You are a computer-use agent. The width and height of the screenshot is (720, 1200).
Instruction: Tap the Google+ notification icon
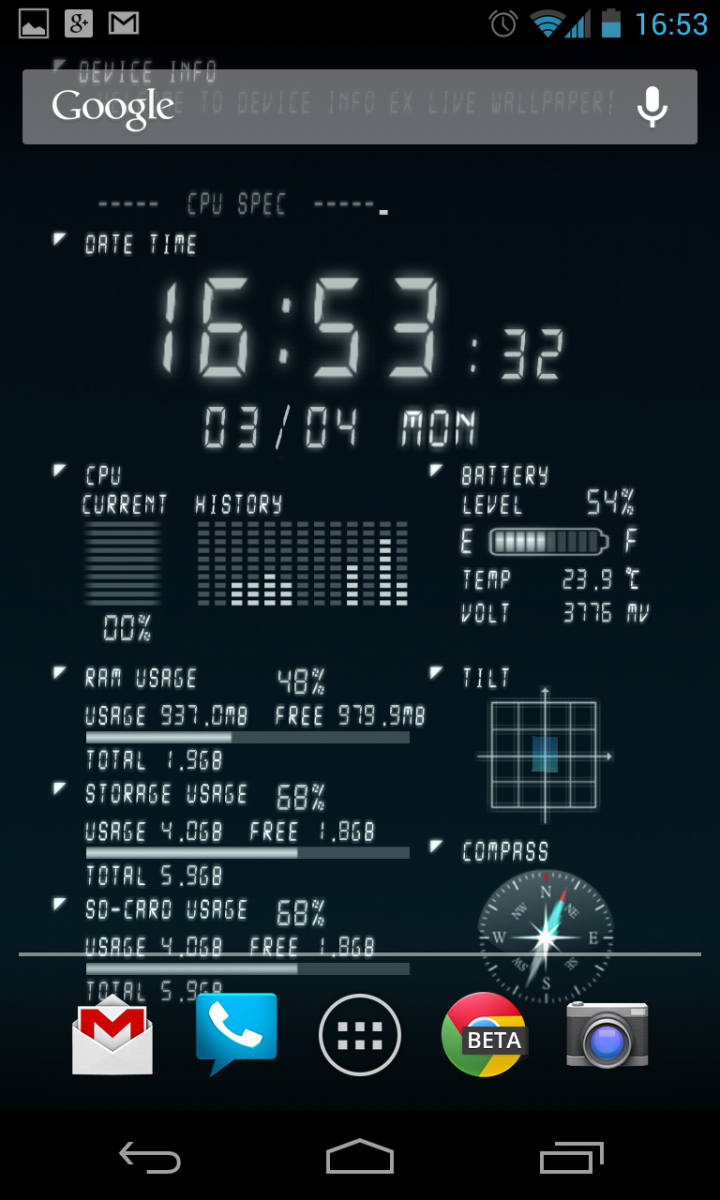[x=78, y=22]
